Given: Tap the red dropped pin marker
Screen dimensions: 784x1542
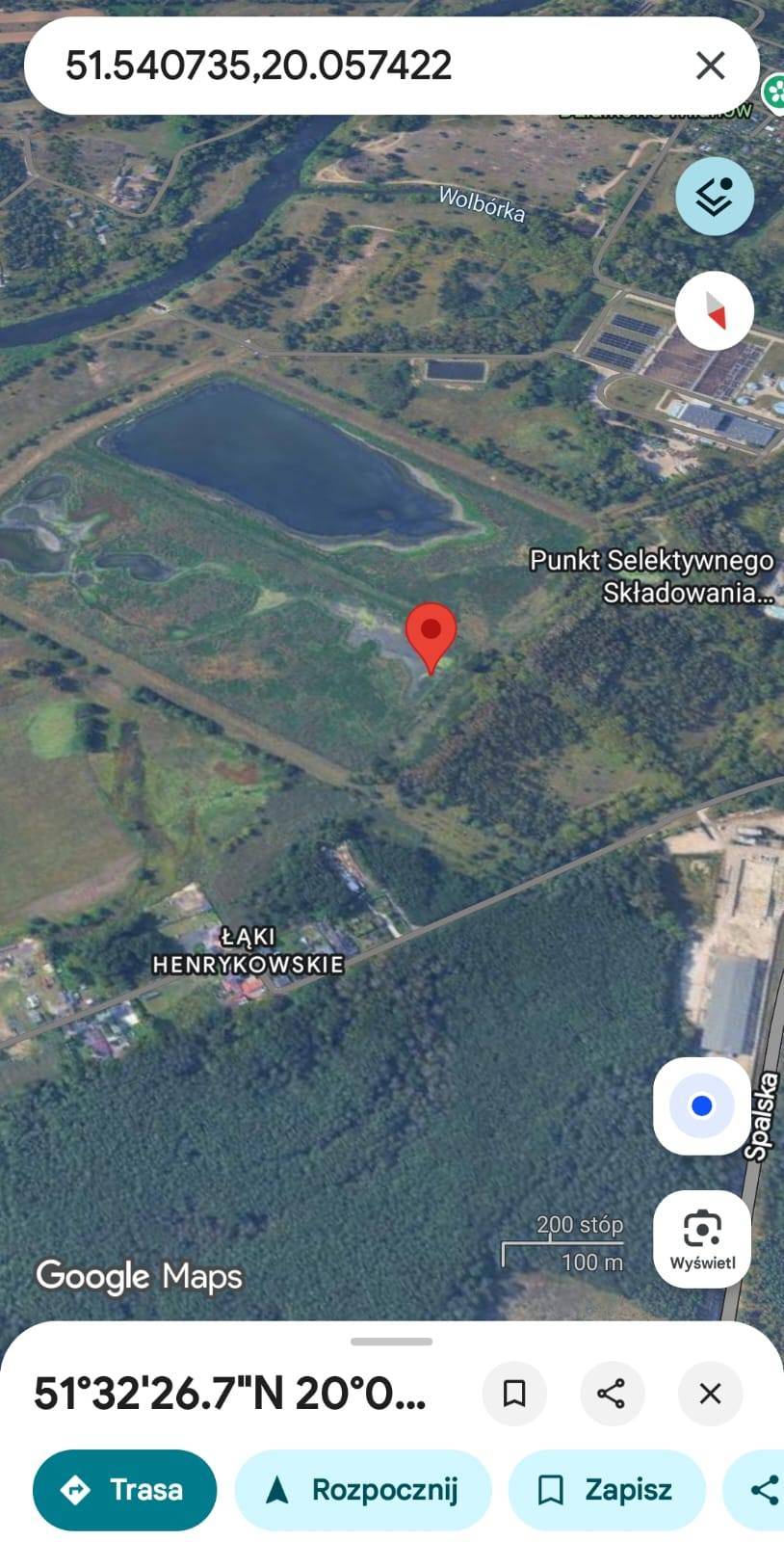Looking at the screenshot, I should point(431,633).
